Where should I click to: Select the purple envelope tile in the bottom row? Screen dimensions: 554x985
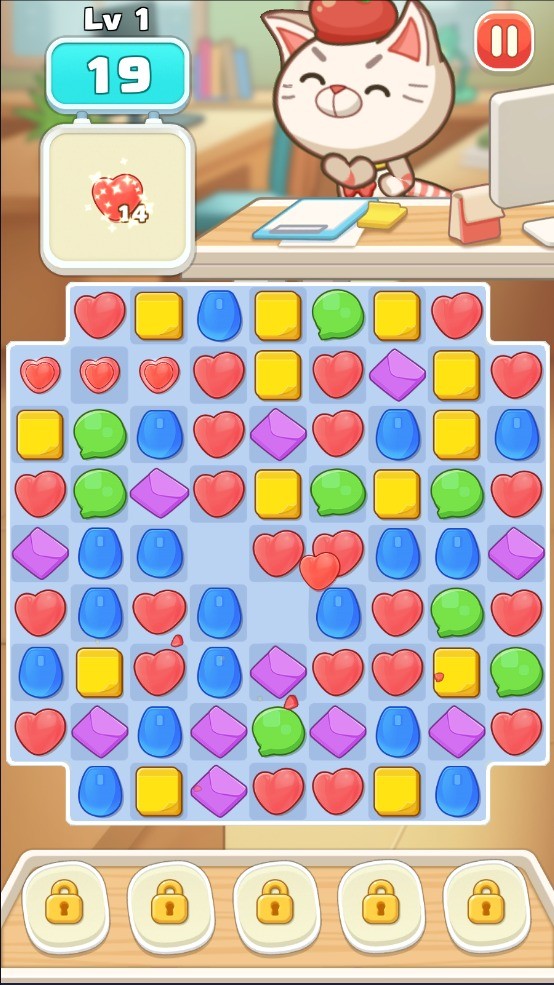point(219,791)
